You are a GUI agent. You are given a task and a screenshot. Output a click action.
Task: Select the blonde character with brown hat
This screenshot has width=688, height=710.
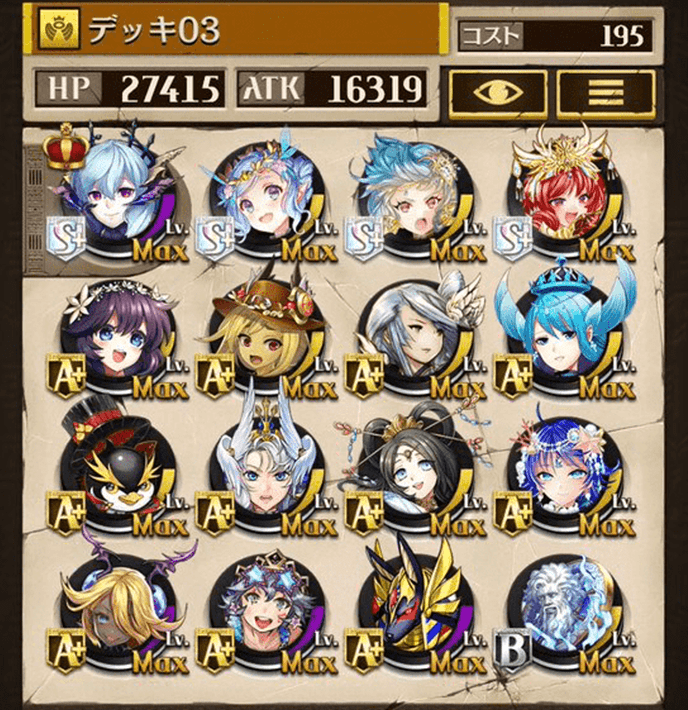coord(265,335)
